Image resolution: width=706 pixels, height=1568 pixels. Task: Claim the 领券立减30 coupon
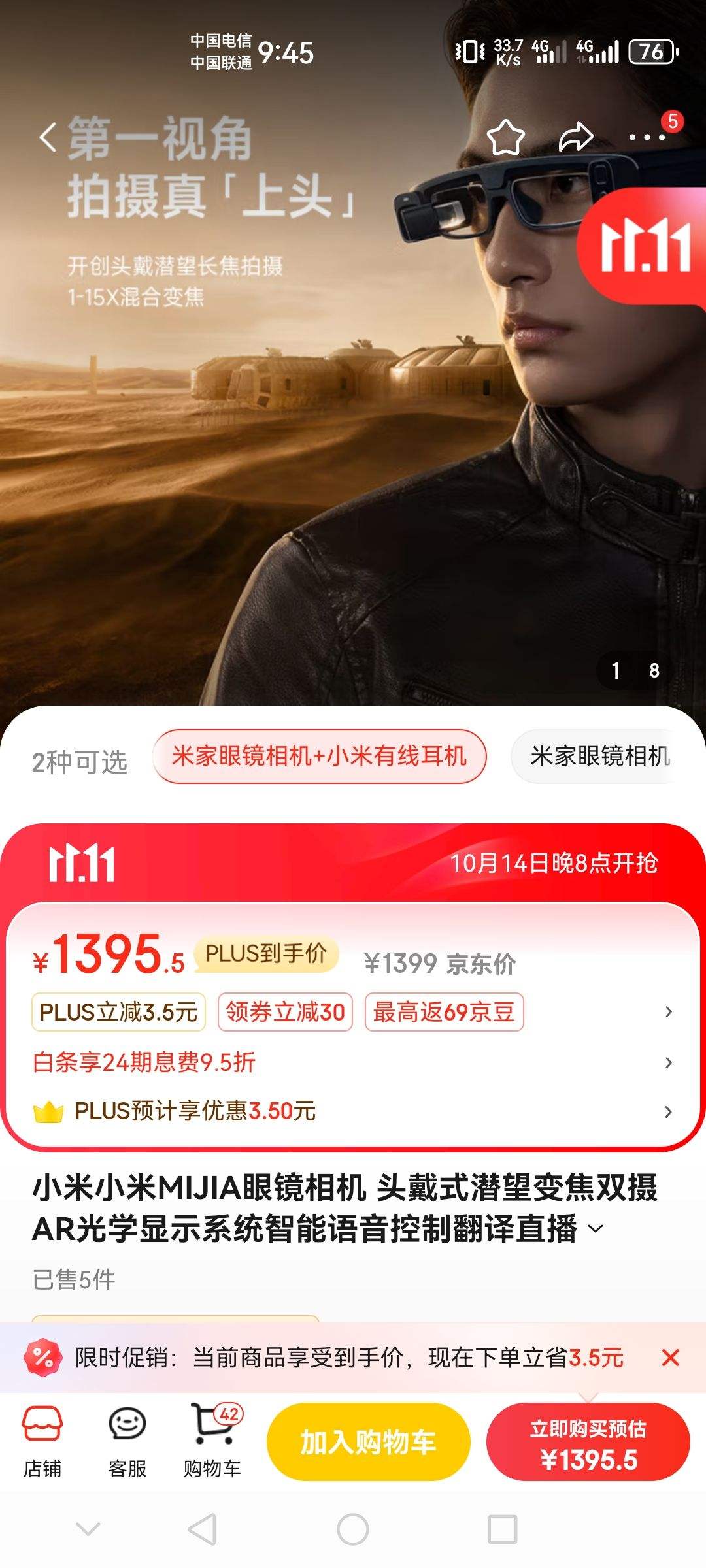(286, 1011)
